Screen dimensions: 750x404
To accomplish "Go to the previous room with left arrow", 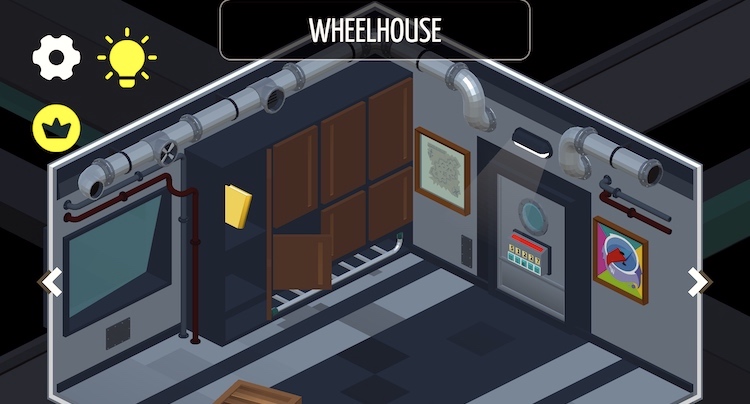I will click(50, 283).
